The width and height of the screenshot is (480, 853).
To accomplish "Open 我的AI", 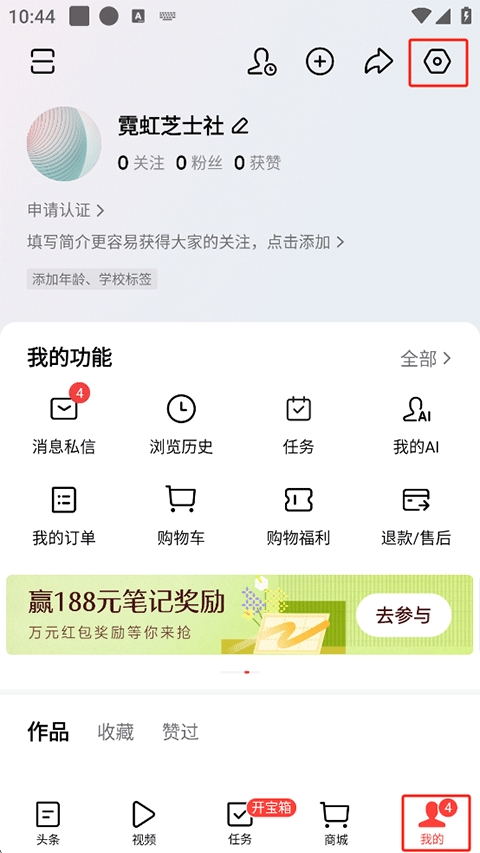I will [x=416, y=424].
